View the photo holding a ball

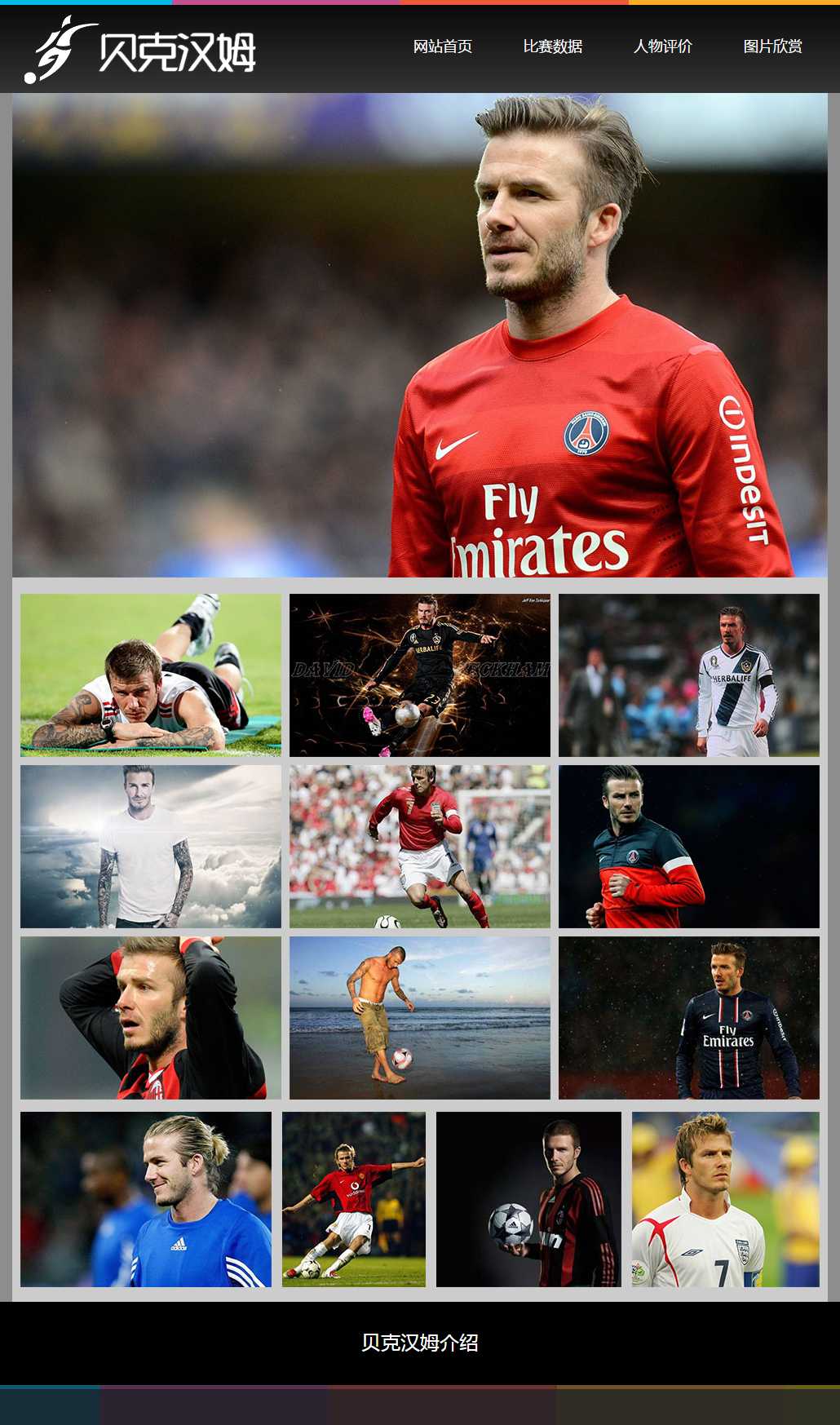(x=528, y=1199)
